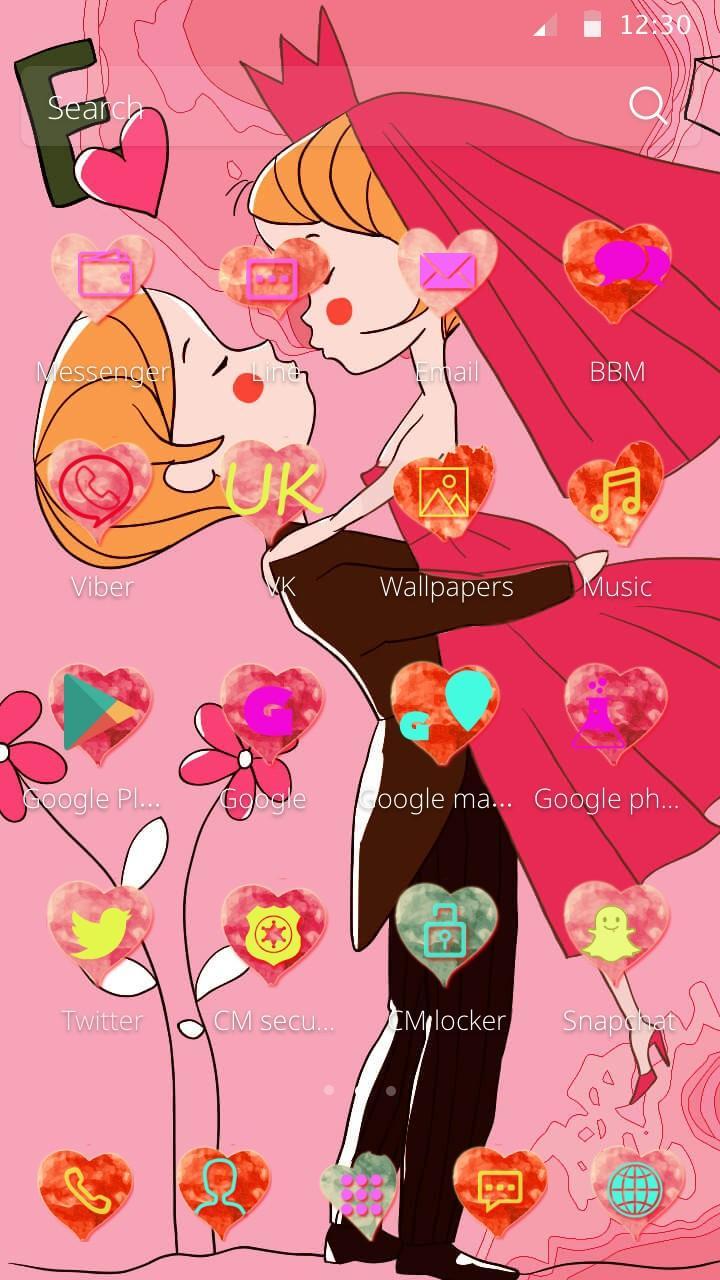This screenshot has width=720, height=1280.
Task: Launch CM Security
Action: pyautogui.click(x=273, y=934)
